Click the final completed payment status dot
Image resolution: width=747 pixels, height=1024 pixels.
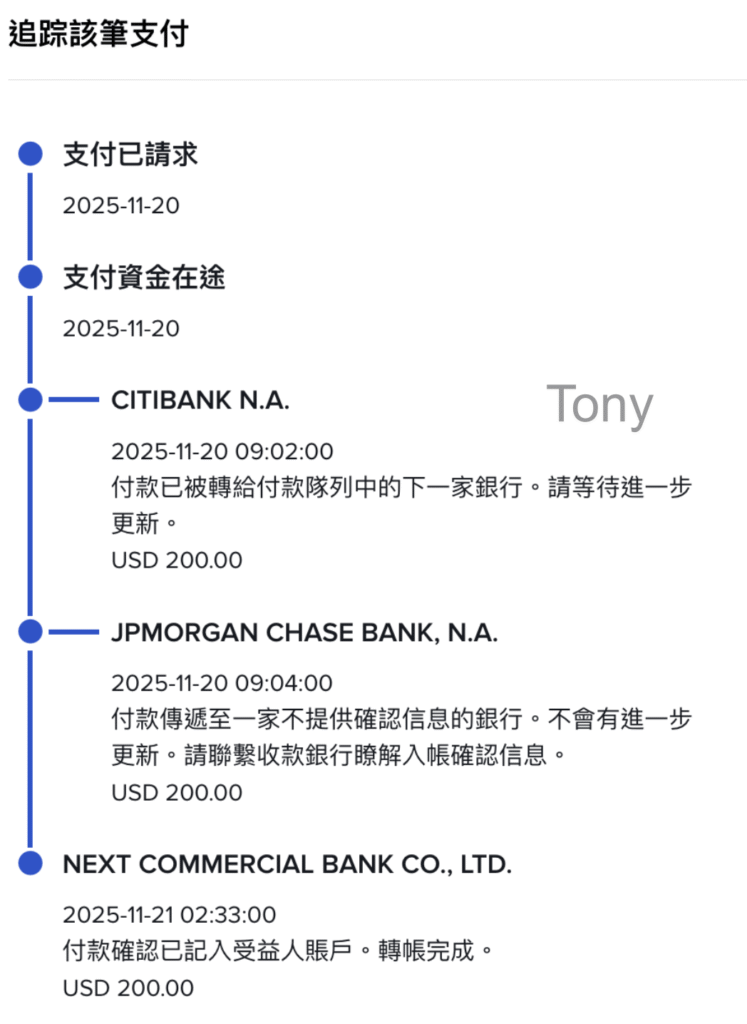tap(30, 862)
